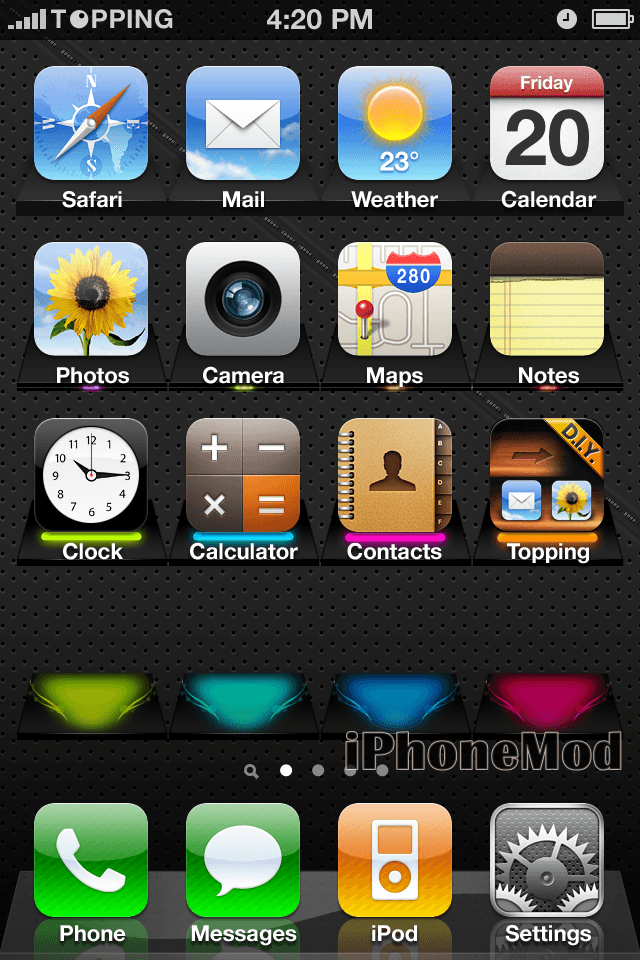
Task: Open the Maps app
Action: pyautogui.click(x=395, y=299)
